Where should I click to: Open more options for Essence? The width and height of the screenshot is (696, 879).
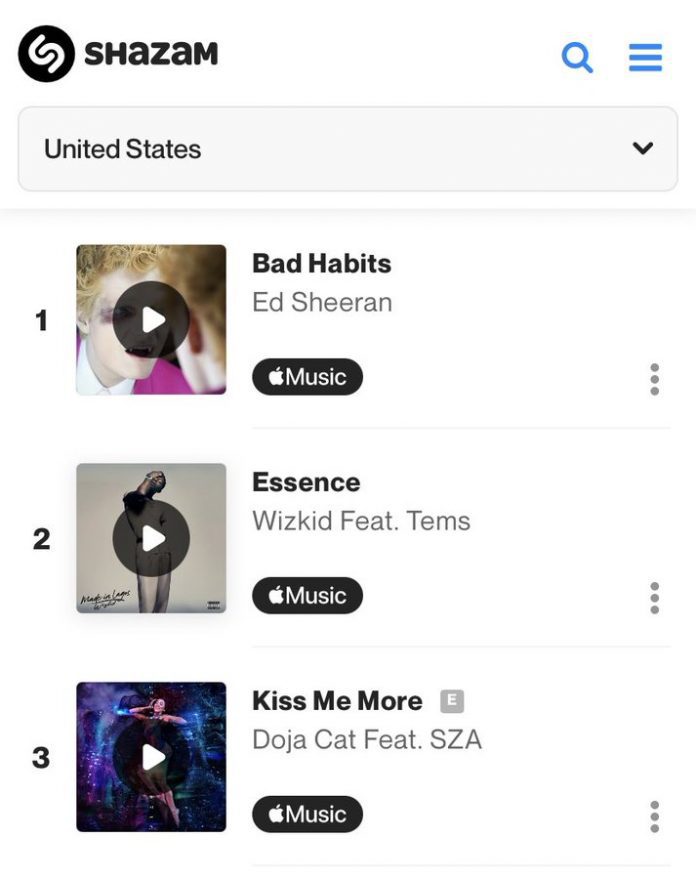(x=654, y=597)
